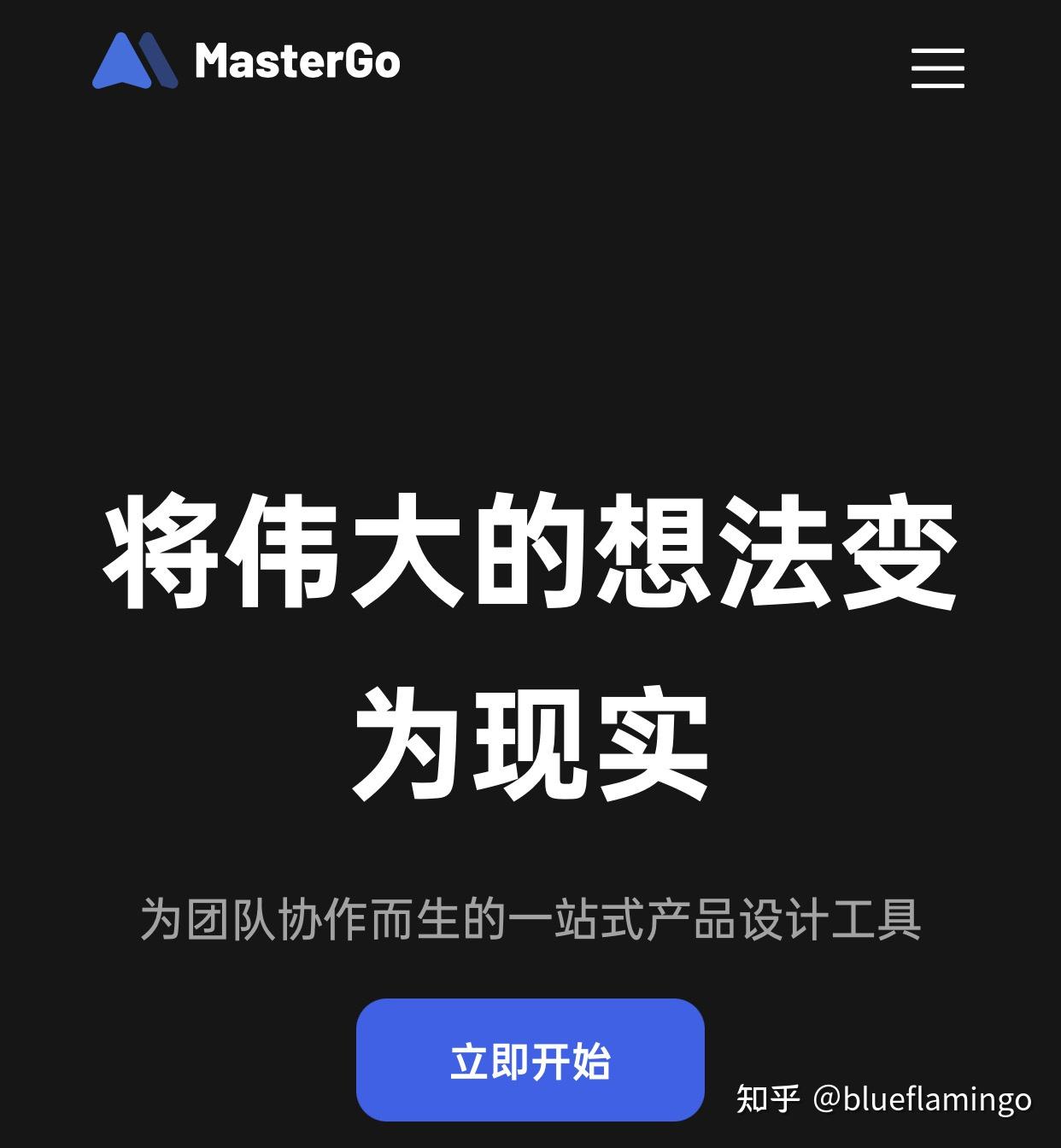
Task: Click the MasterGo wordmark in the header
Action: (x=297, y=62)
